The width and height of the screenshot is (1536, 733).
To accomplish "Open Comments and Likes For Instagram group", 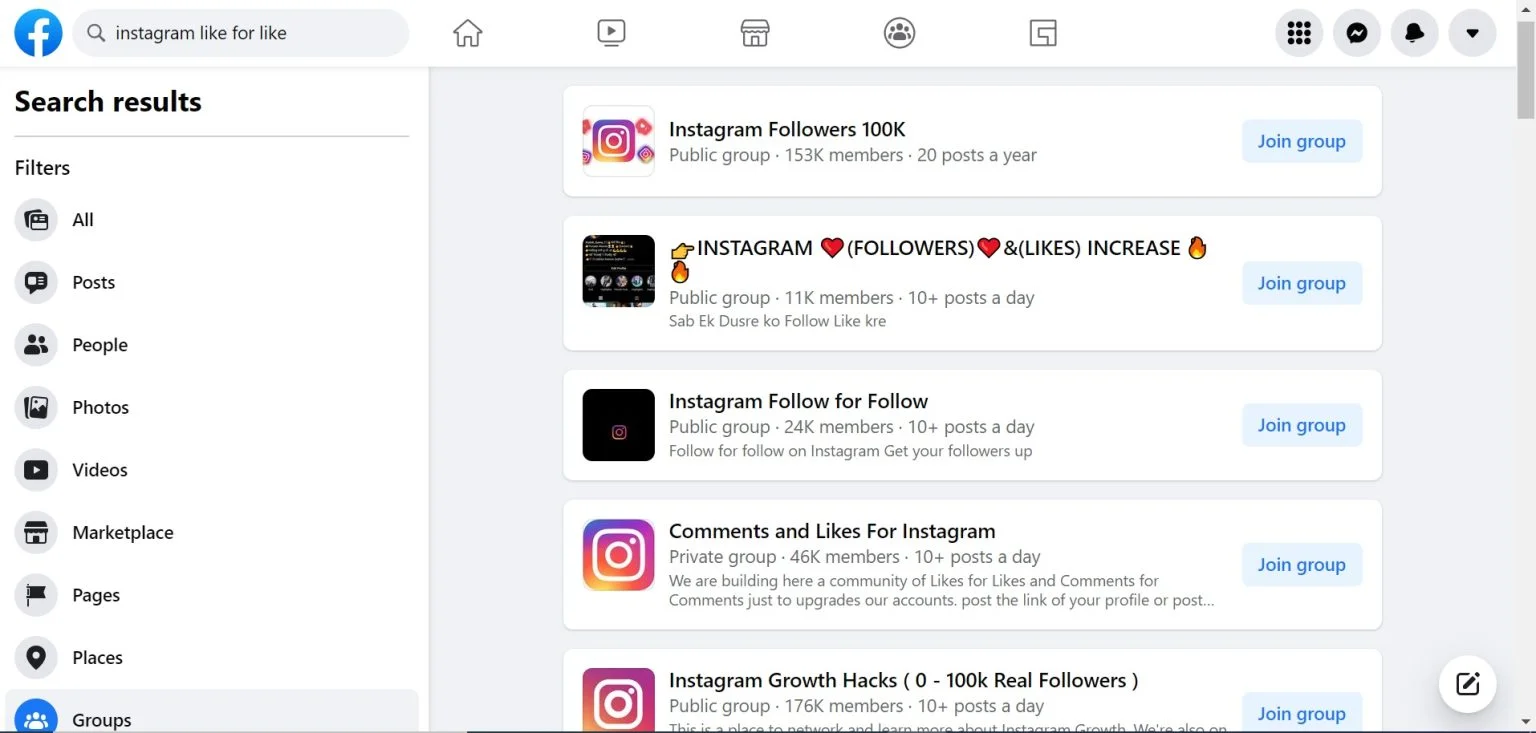I will [831, 531].
